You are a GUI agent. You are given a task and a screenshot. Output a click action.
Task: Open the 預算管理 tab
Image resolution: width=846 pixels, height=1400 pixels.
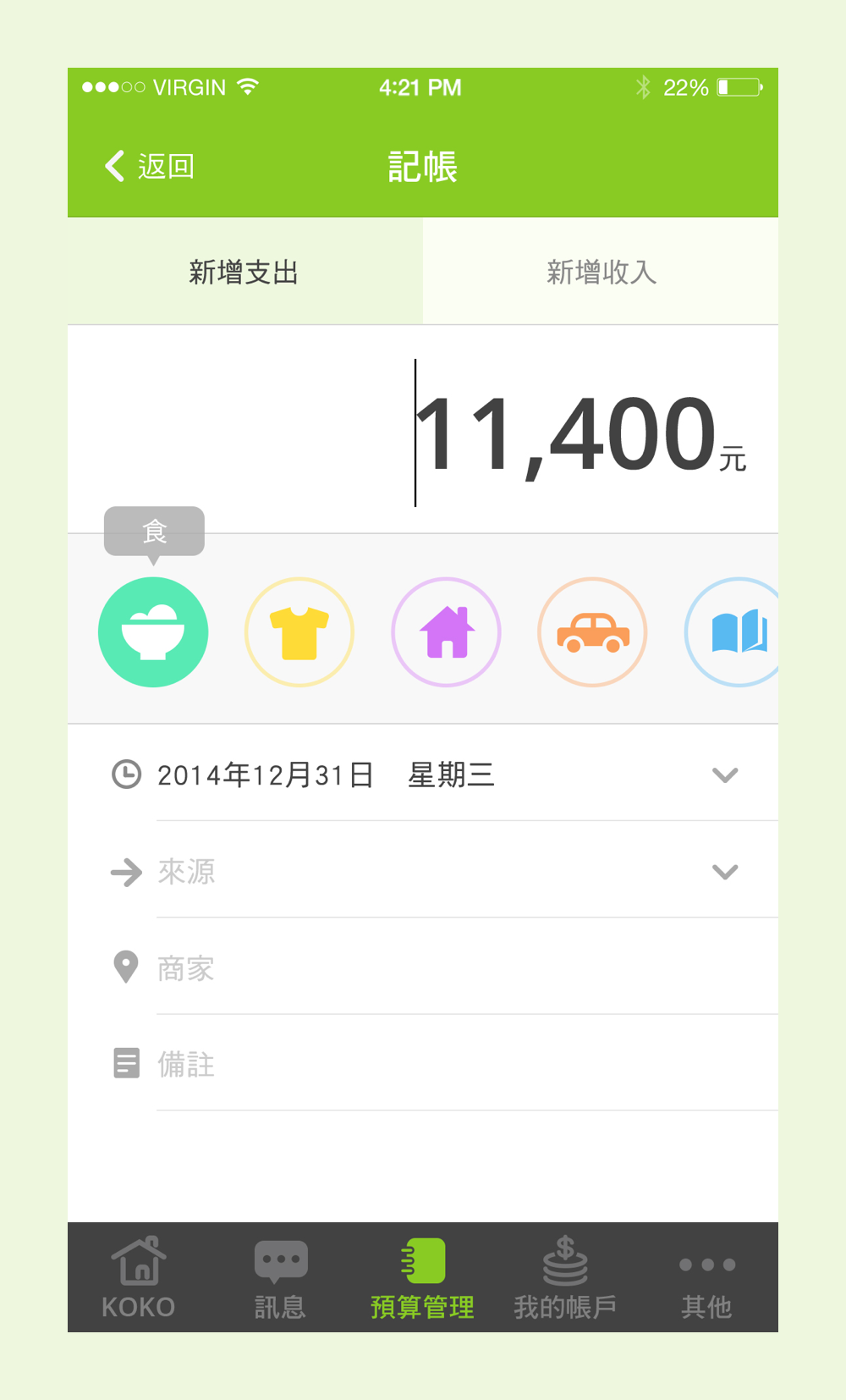click(423, 1277)
